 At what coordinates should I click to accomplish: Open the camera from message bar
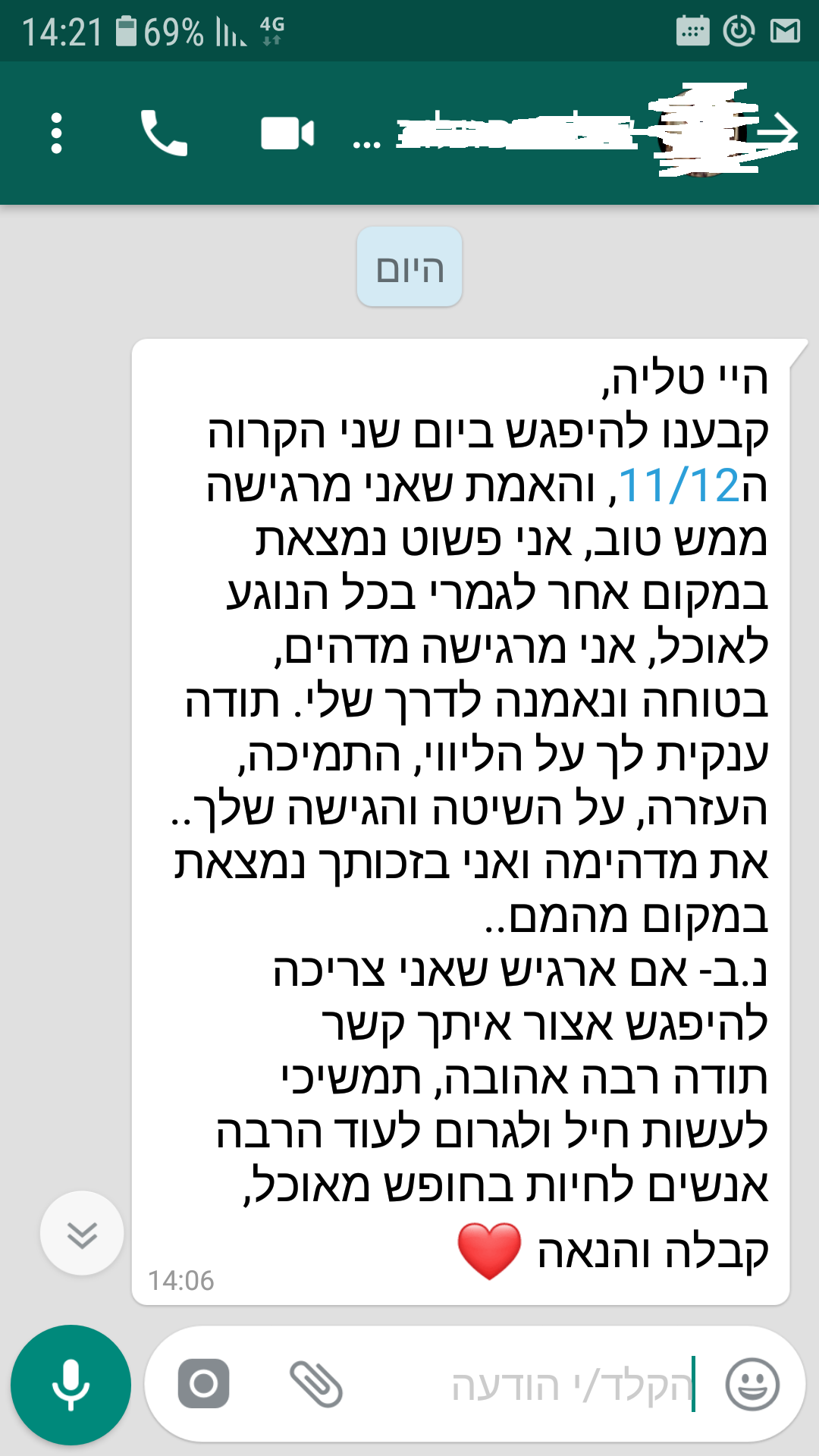coord(203,1384)
